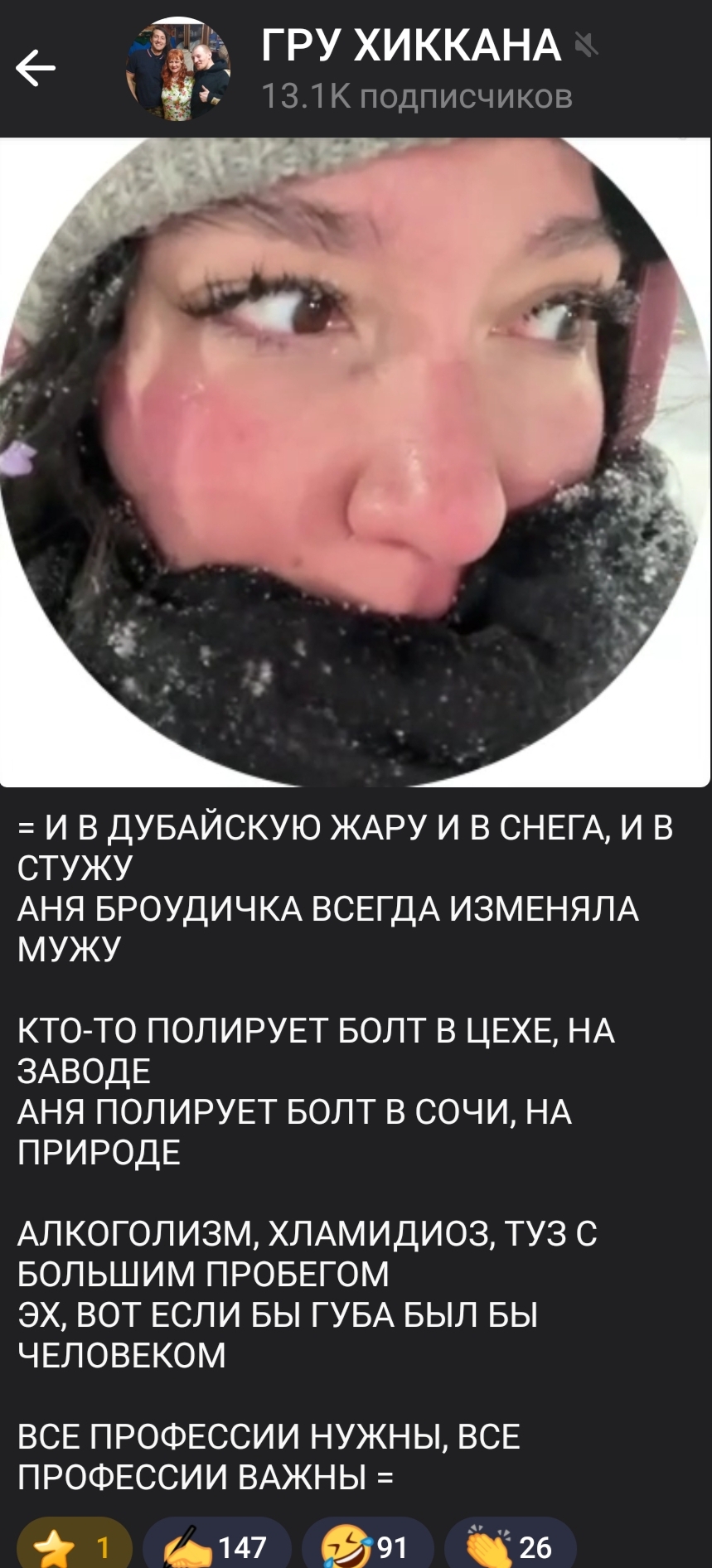The width and height of the screenshot is (712, 1568).
Task: React with the writing hand emoji
Action: click(217, 1546)
